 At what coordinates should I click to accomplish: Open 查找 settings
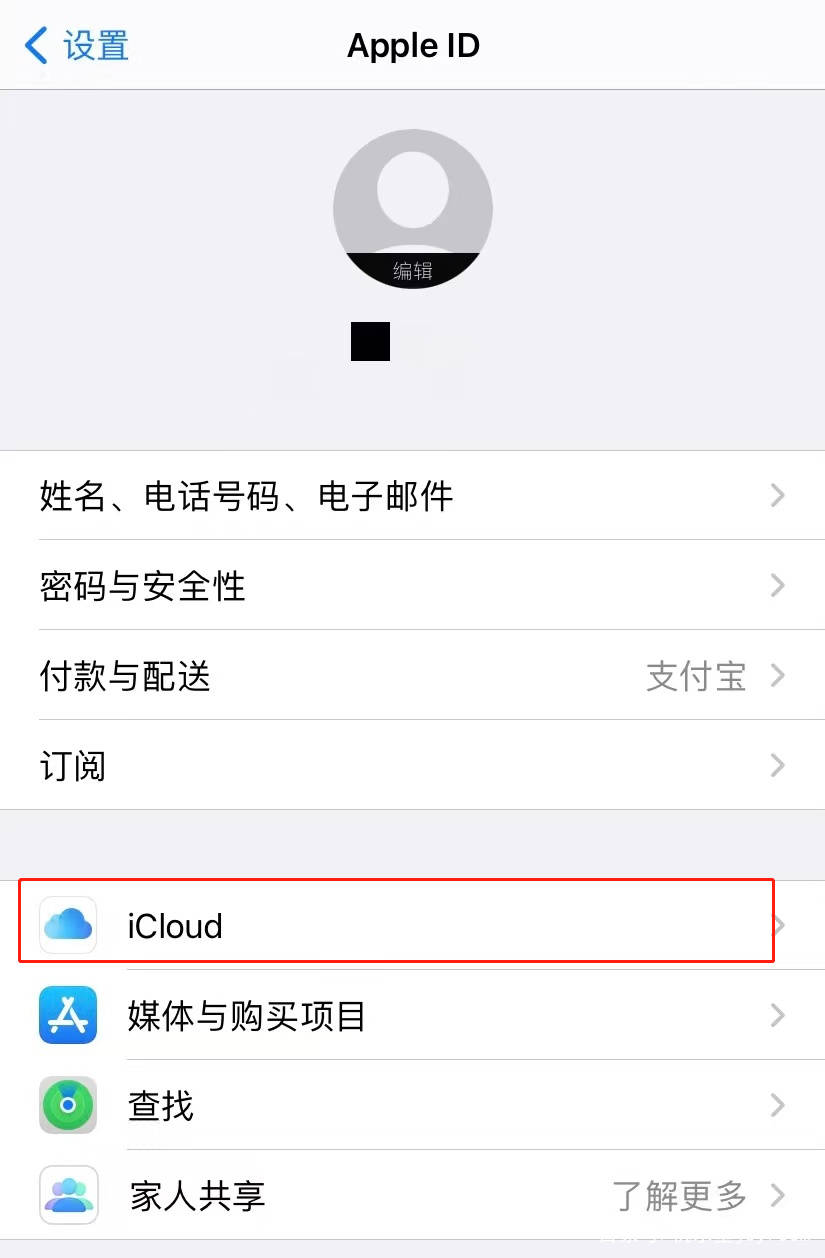click(x=412, y=1106)
